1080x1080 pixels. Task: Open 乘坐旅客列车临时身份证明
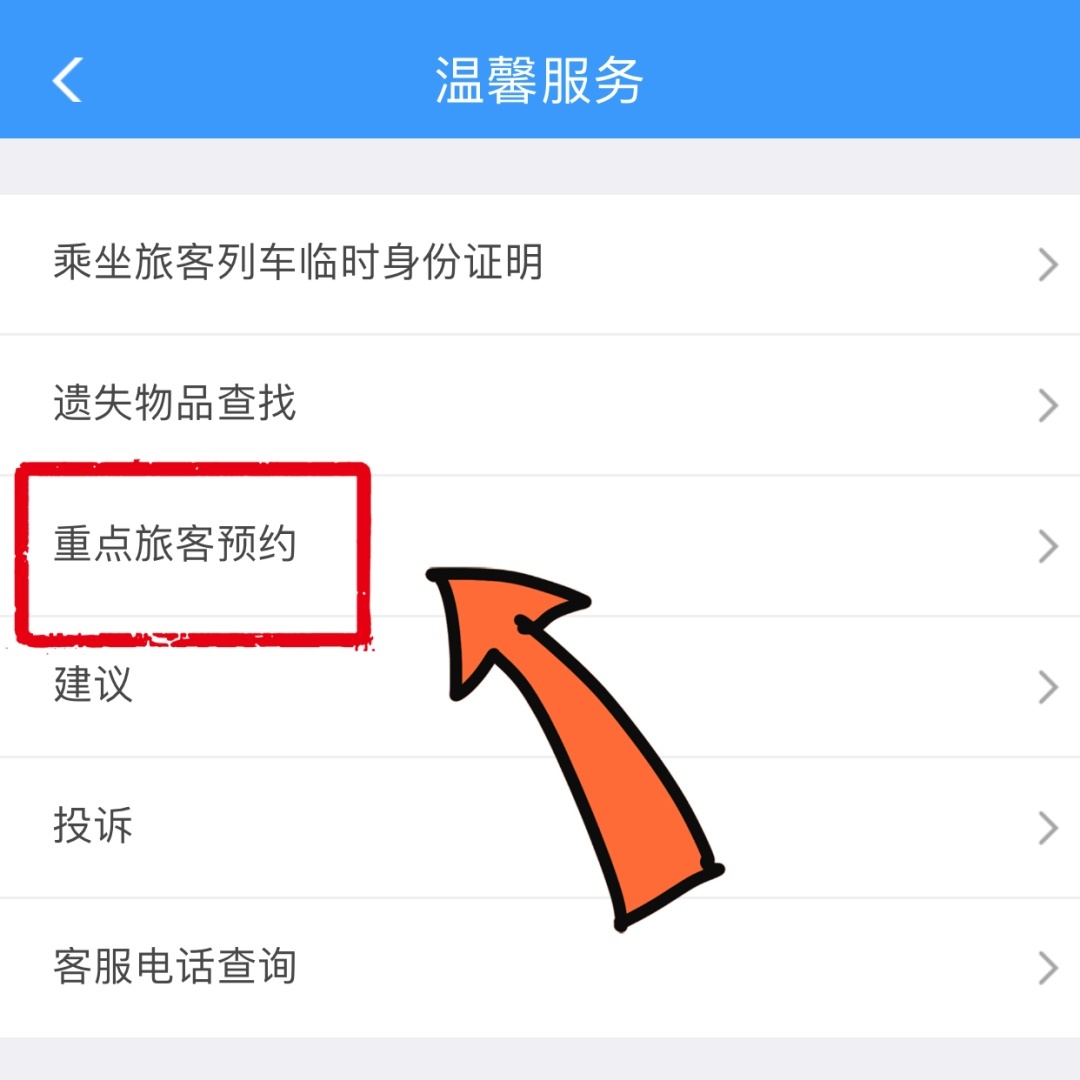(298, 264)
